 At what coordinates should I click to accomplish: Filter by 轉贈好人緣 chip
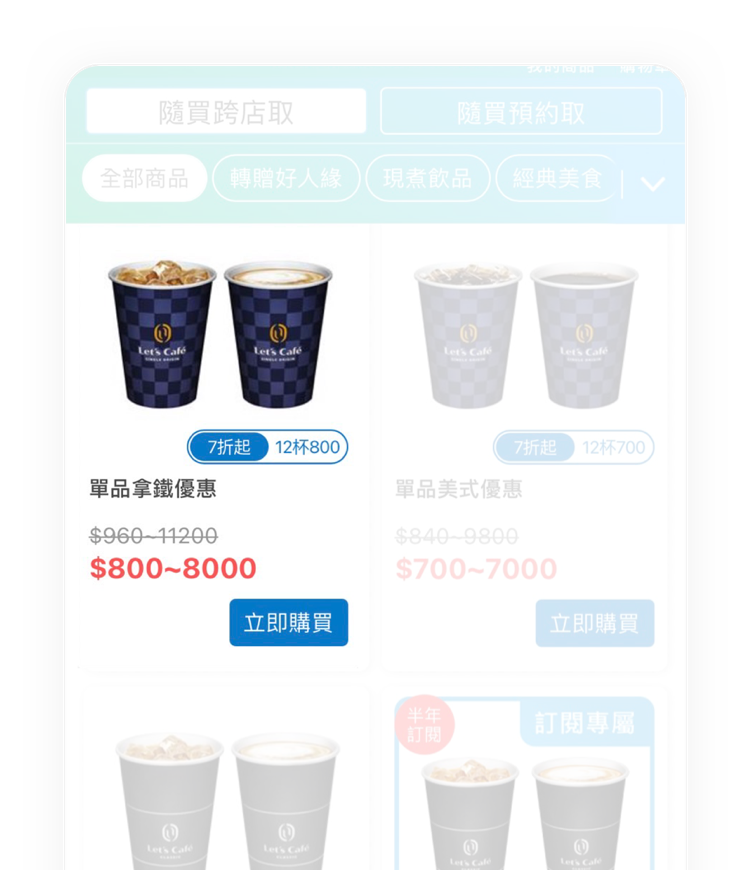tap(285, 179)
